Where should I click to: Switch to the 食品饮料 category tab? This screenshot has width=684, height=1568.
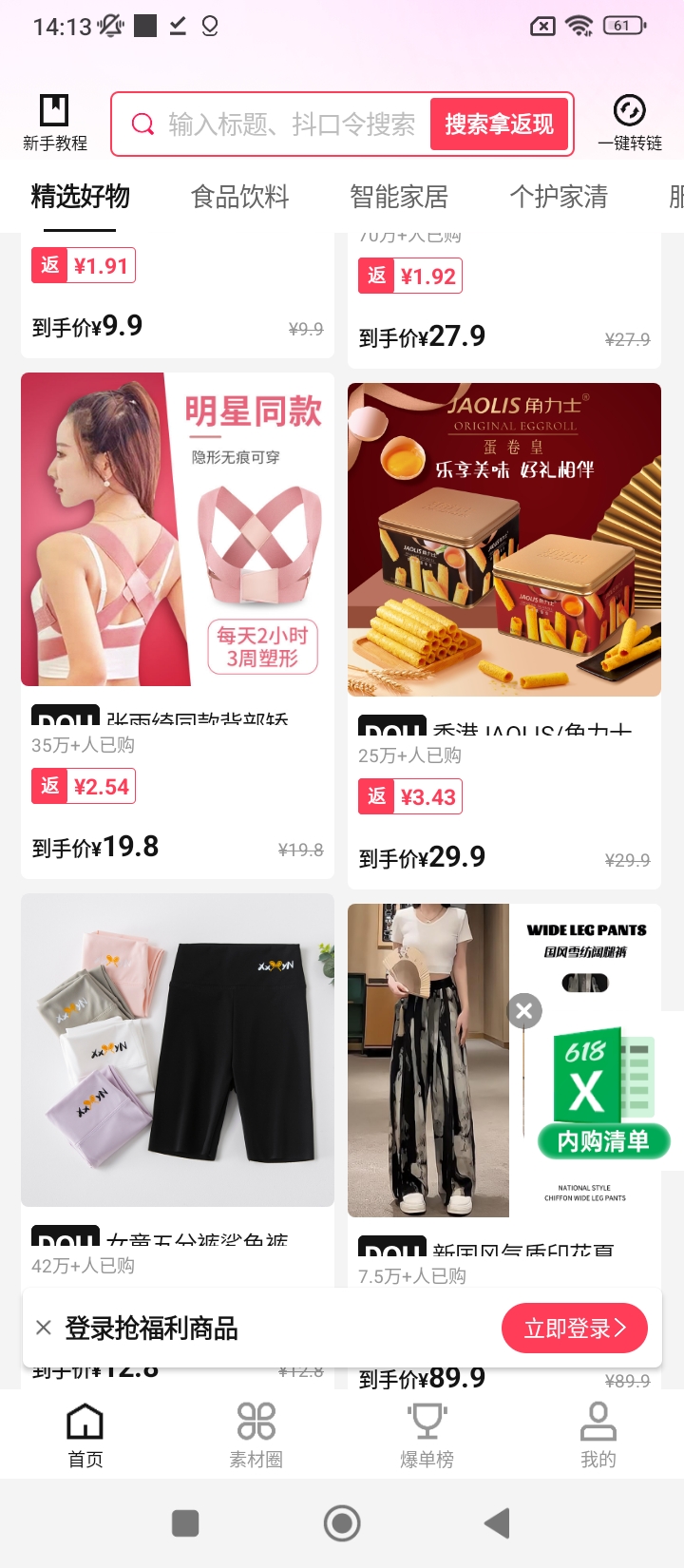click(239, 197)
